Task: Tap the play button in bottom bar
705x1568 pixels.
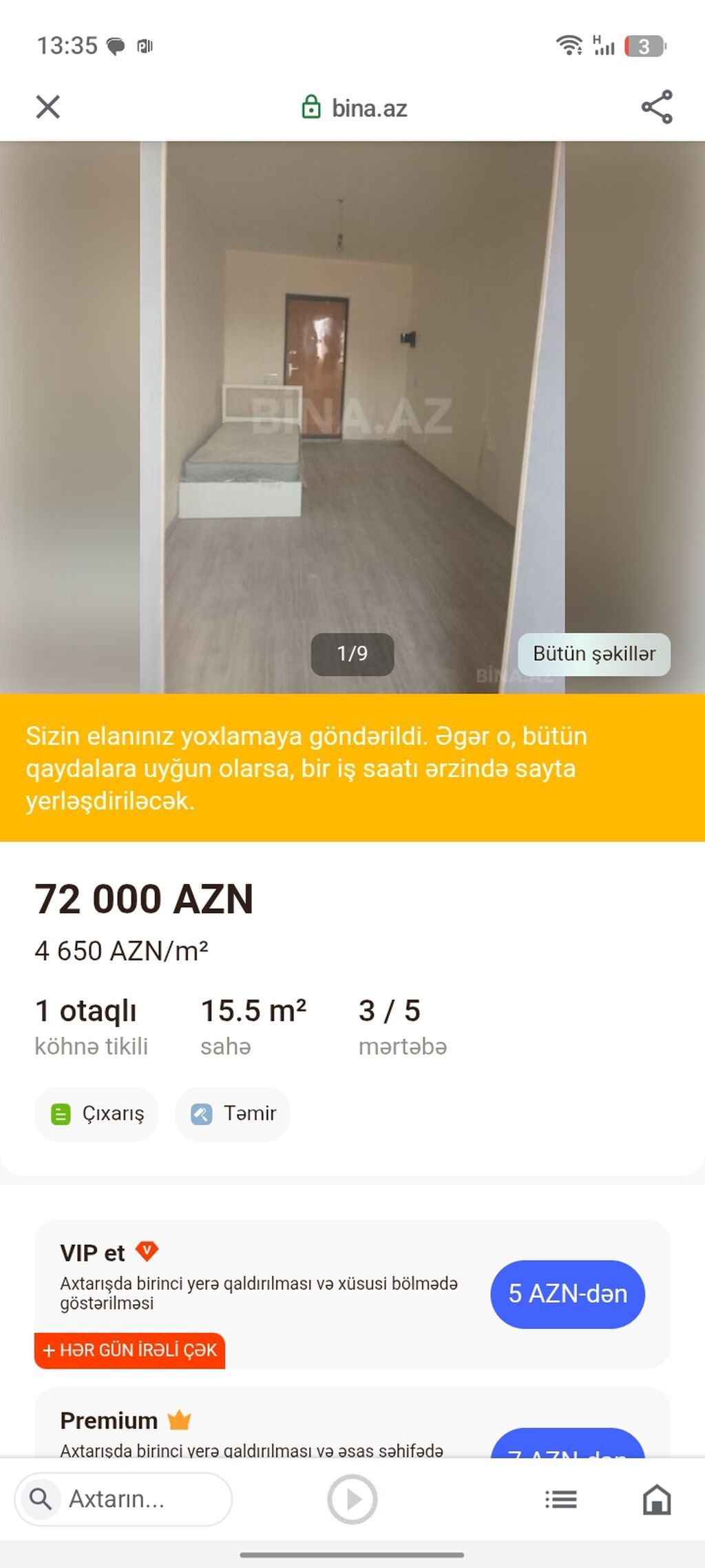Action: point(352,1499)
